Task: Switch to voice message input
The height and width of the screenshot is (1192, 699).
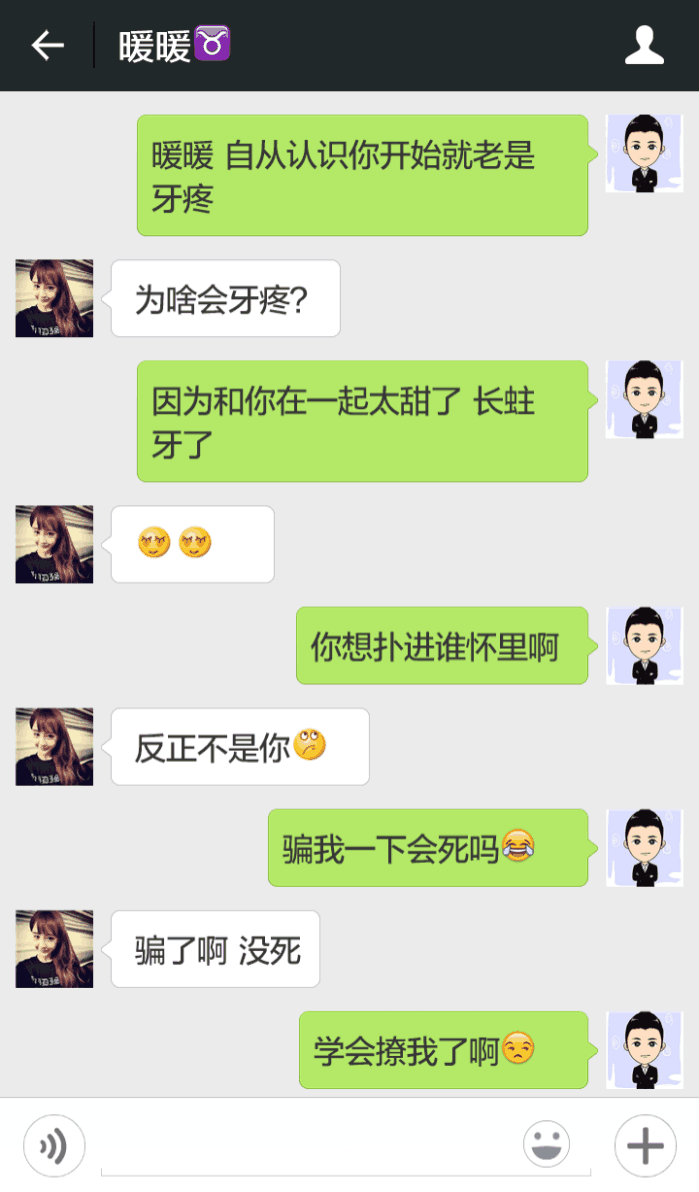Action: click(54, 1145)
